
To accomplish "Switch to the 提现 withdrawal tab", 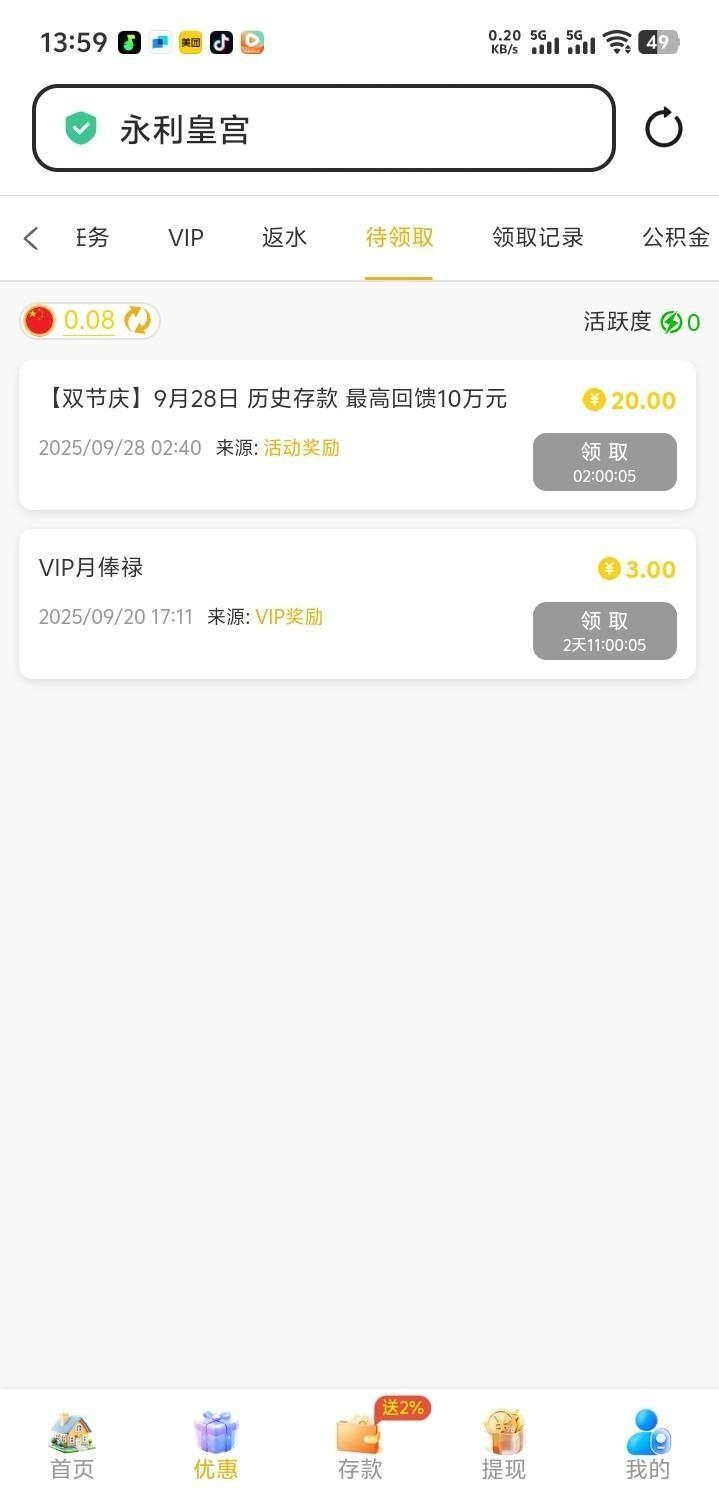I will click(x=503, y=1445).
